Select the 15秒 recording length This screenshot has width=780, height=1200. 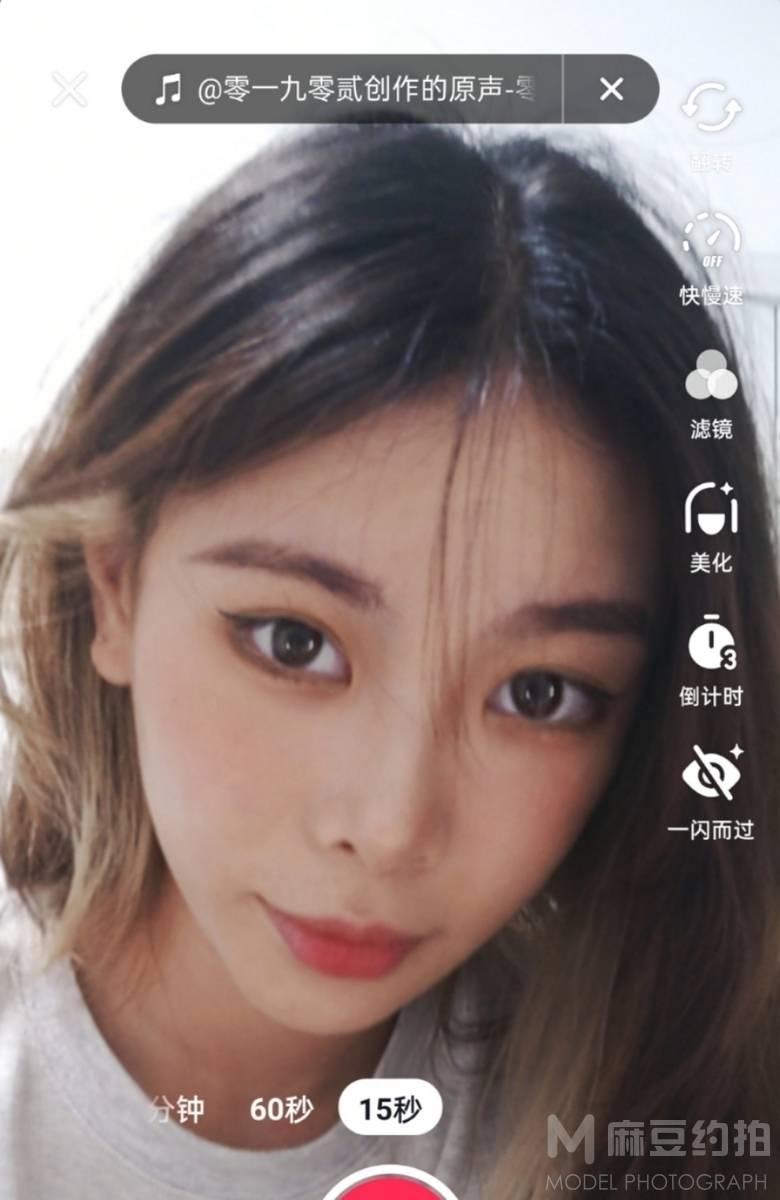(x=390, y=1109)
